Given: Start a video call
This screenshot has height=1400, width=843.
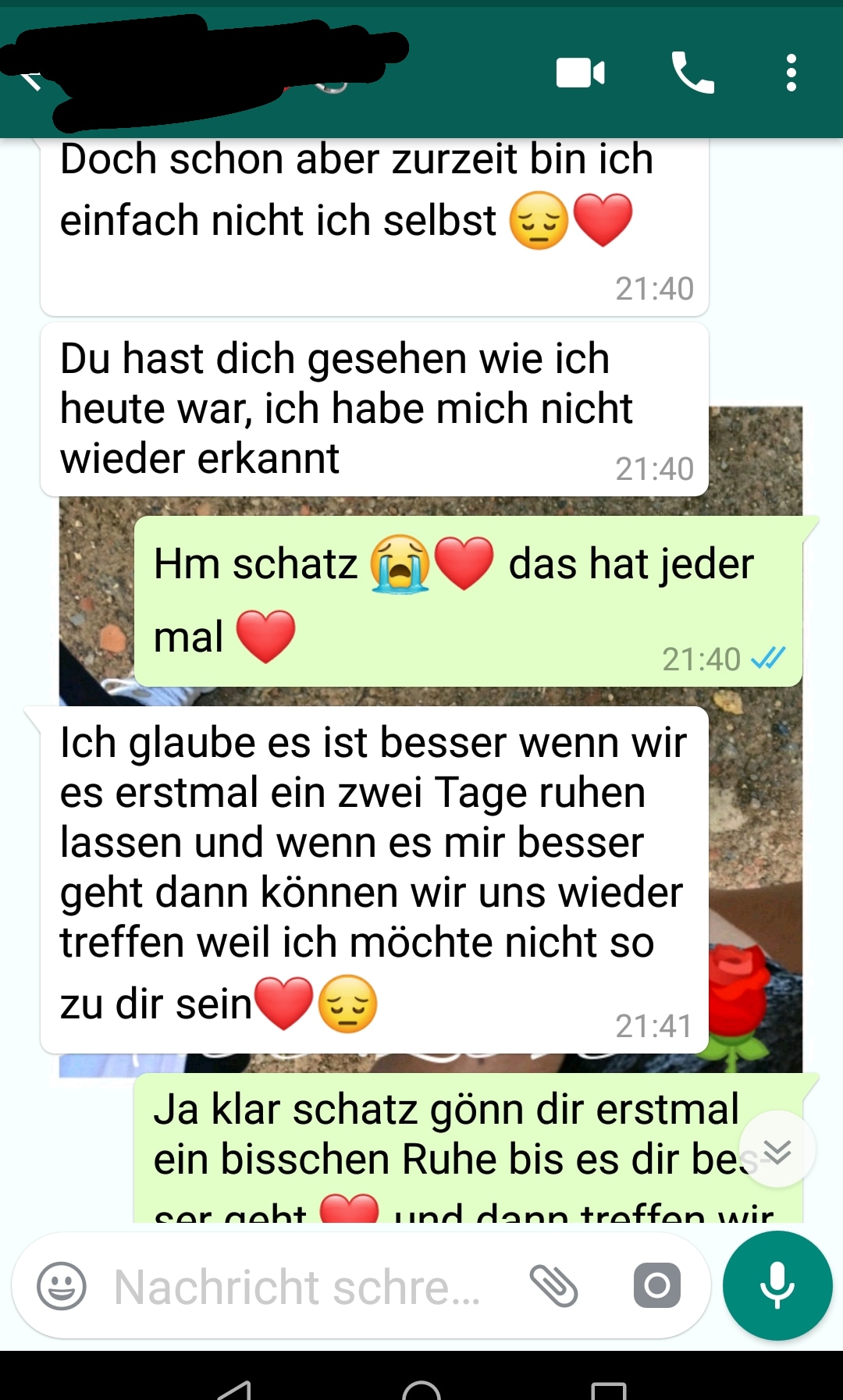Looking at the screenshot, I should (580, 73).
